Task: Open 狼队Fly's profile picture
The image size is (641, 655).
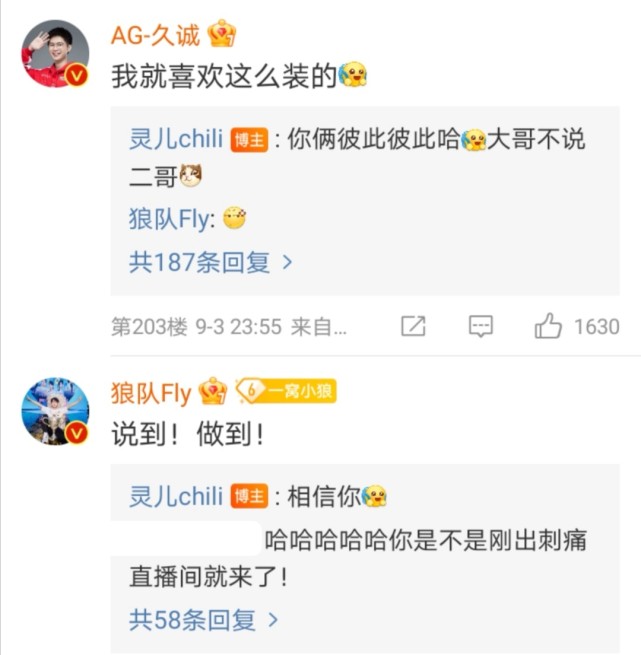Action: pos(57,411)
